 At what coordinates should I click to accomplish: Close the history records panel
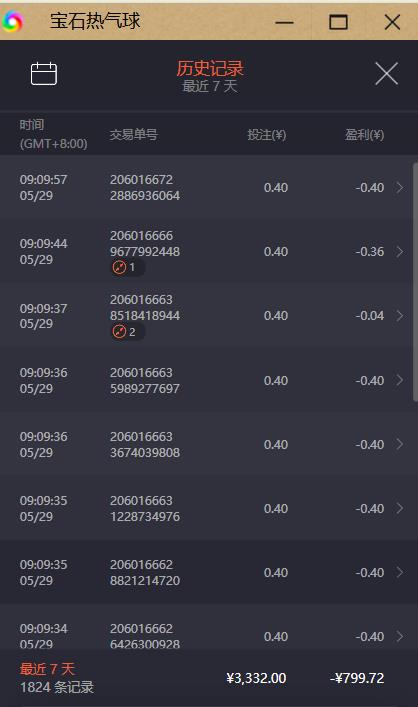coord(386,73)
